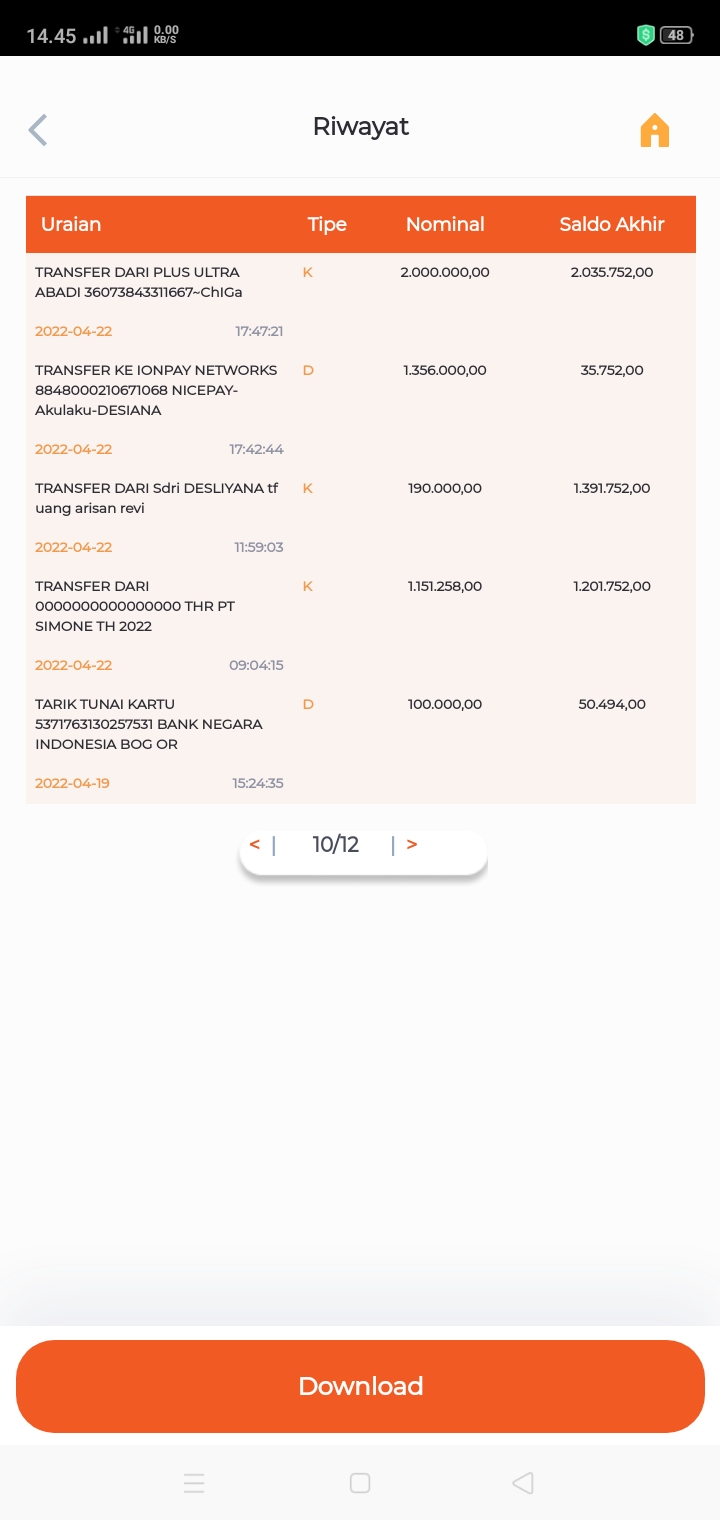720x1520 pixels.
Task: Go to the previous history page
Action: tap(255, 845)
